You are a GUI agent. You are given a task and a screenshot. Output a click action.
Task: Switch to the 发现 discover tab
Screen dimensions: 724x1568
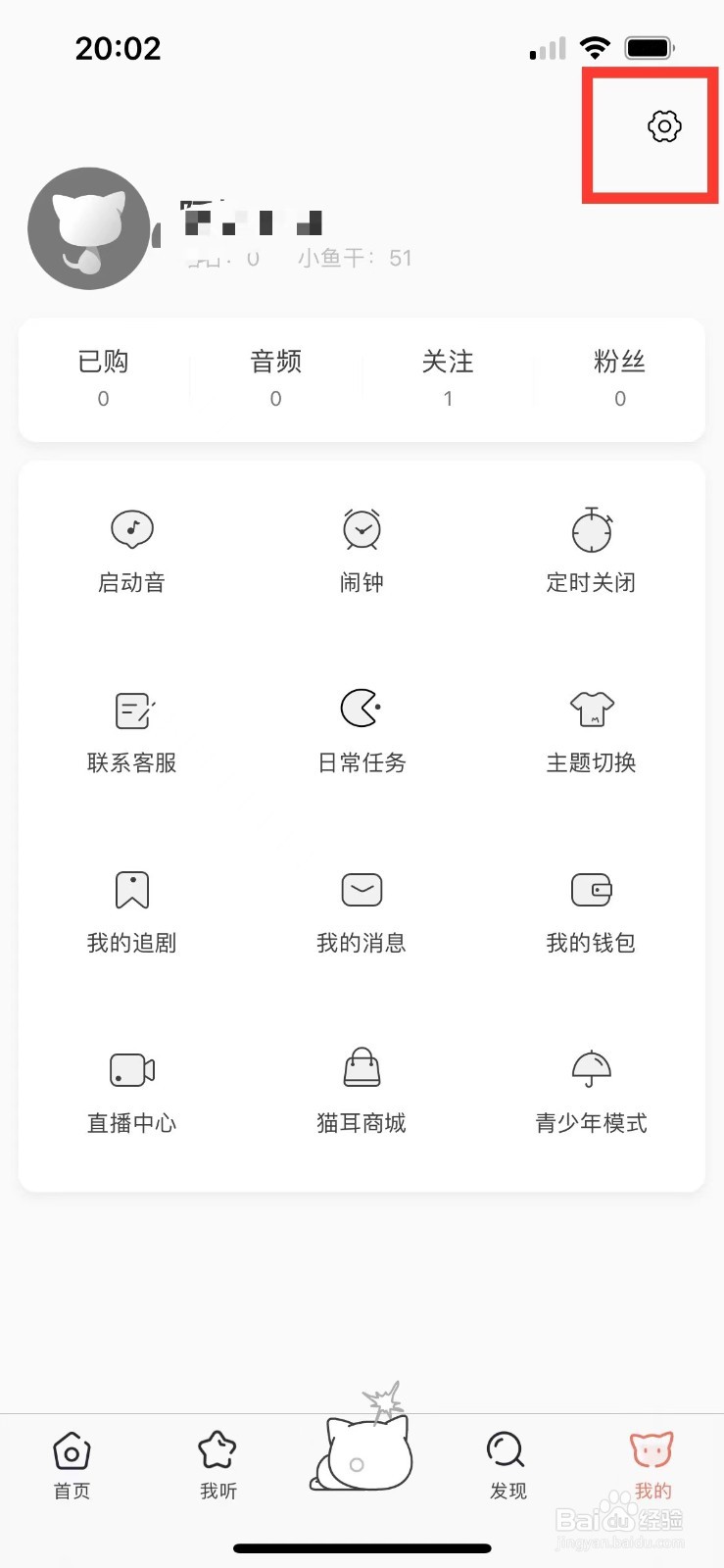507,1465
